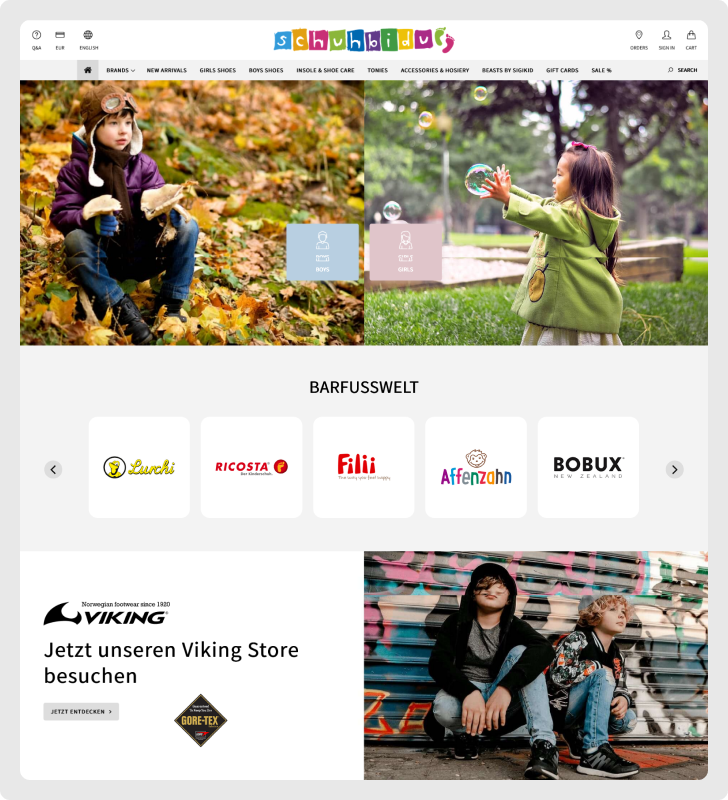Go to Accessories & Hosiery
Viewport: 728px width, 800px height.
[434, 70]
